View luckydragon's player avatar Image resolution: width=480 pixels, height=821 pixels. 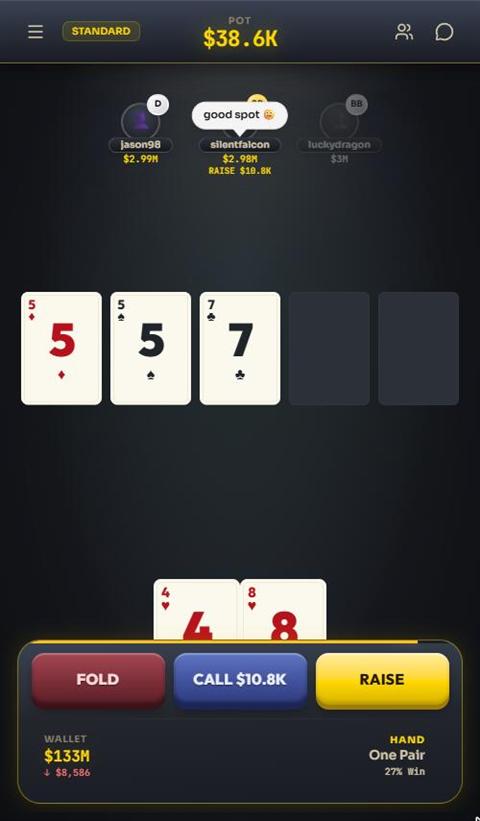[339, 121]
